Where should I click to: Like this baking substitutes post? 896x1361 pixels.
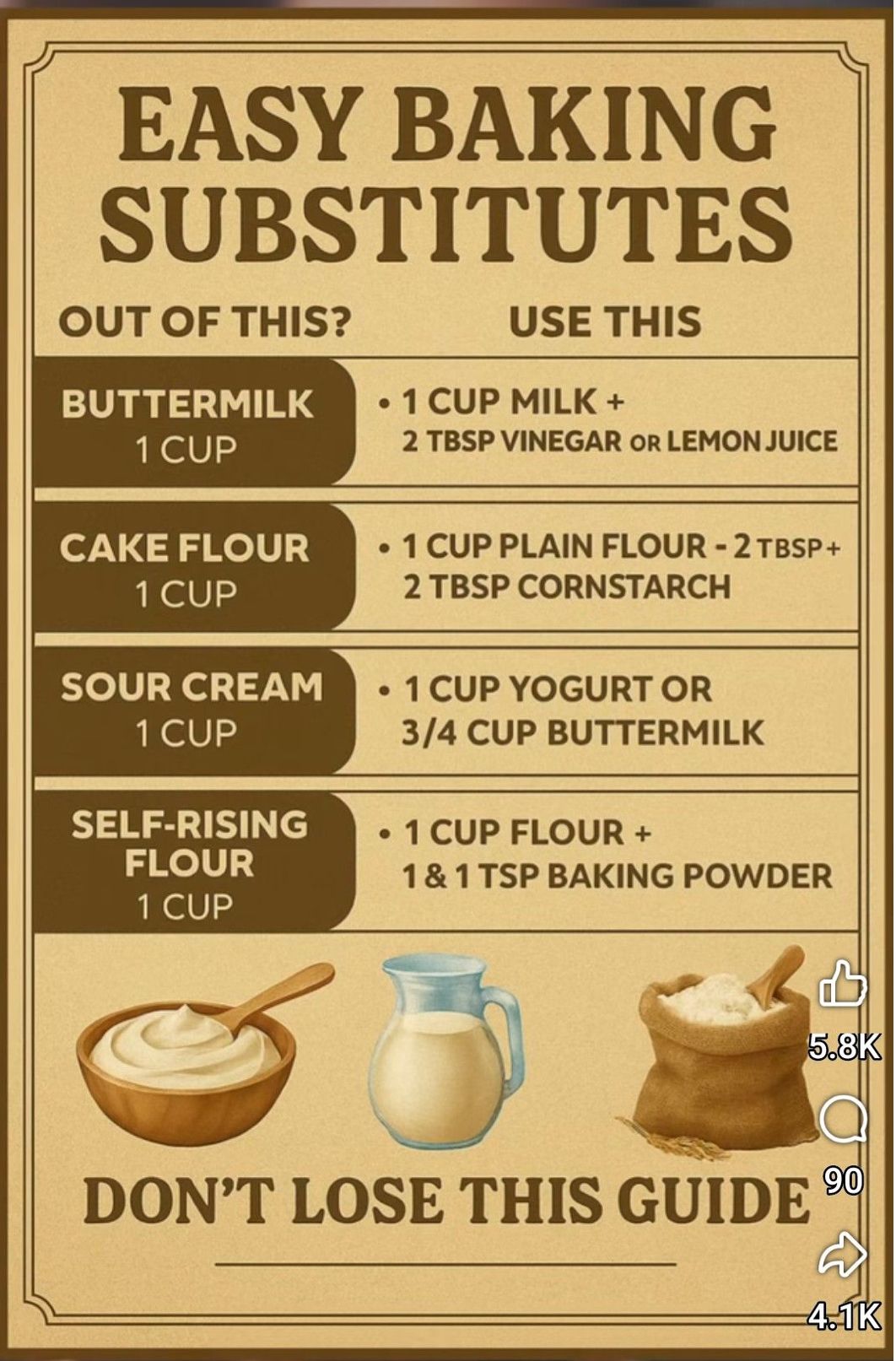point(843,986)
